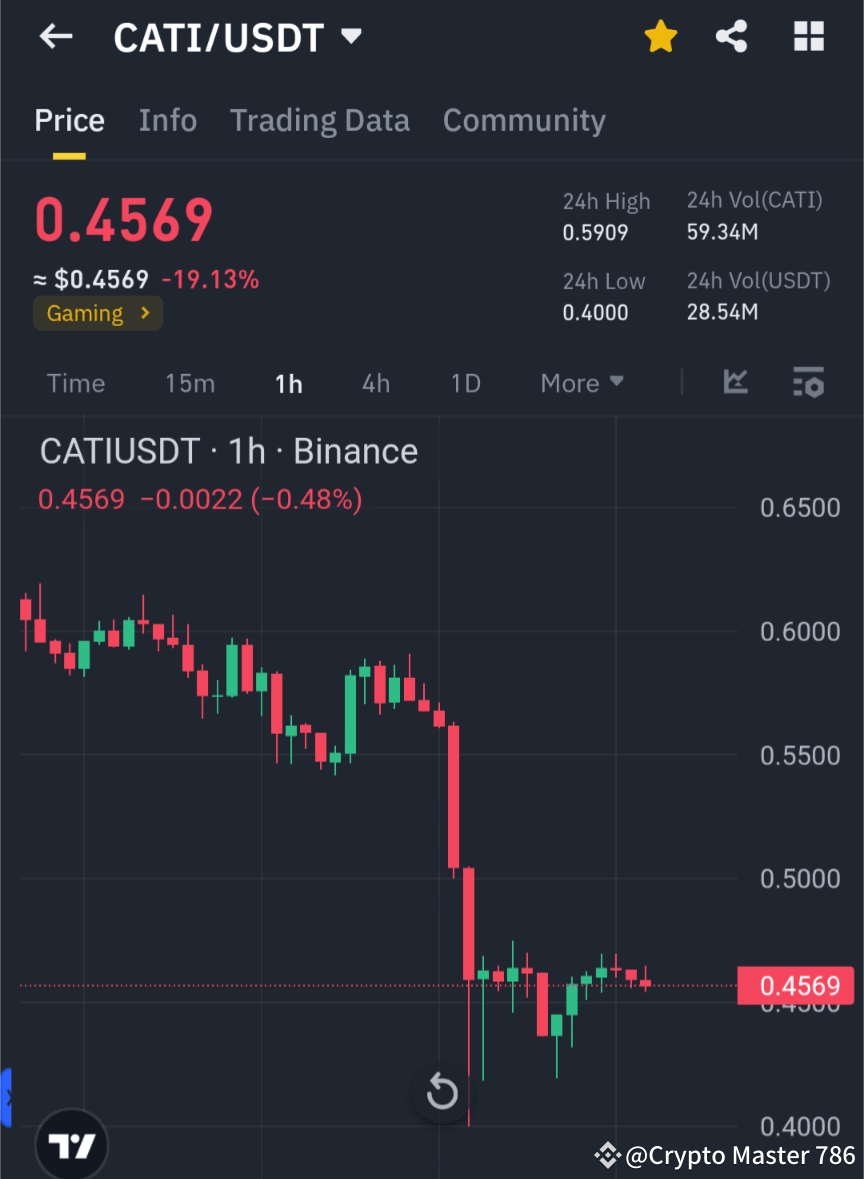Open the Community tab
Viewport: 864px width, 1179px height.
click(x=524, y=120)
